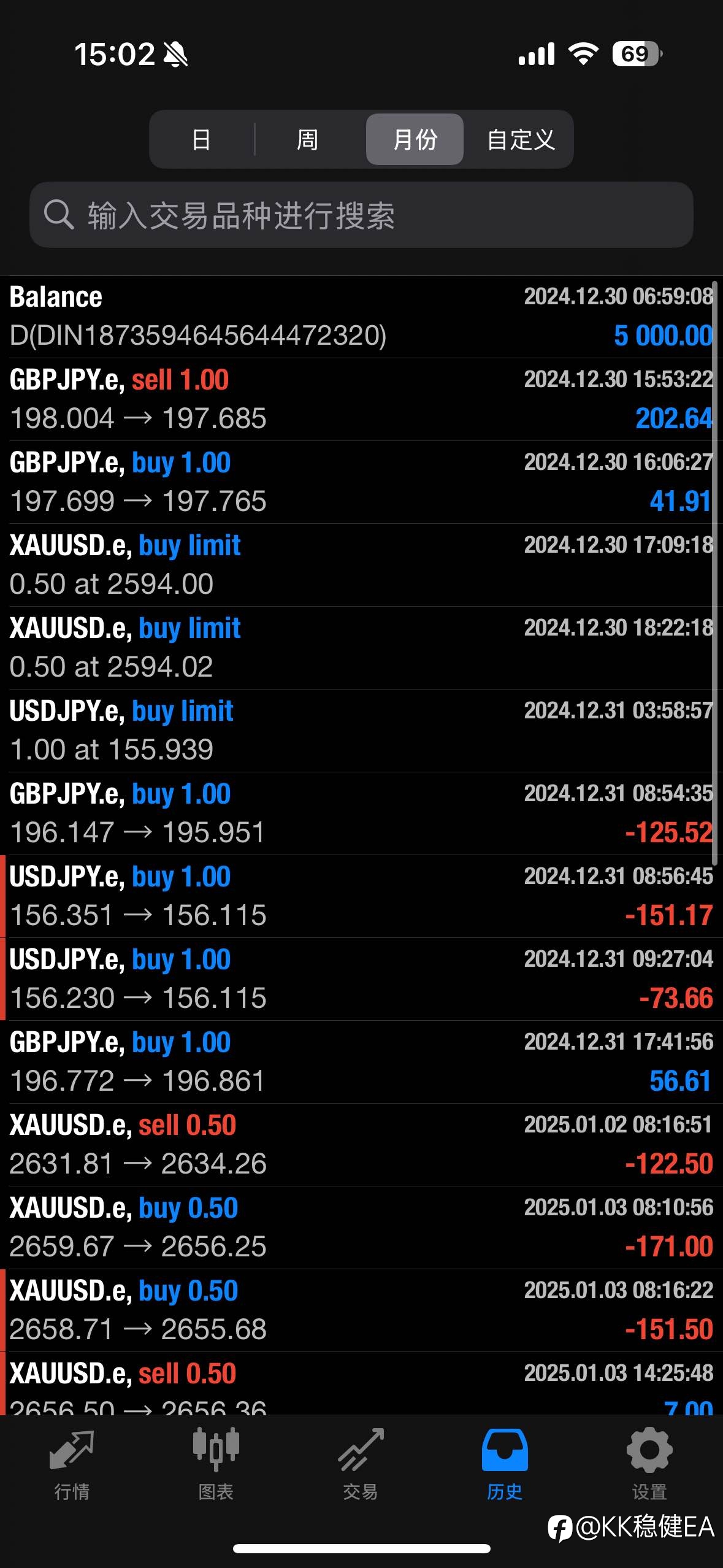Open the XAUUSD.e buy trade losing -171.00
The image size is (723, 1568).
point(361,1228)
